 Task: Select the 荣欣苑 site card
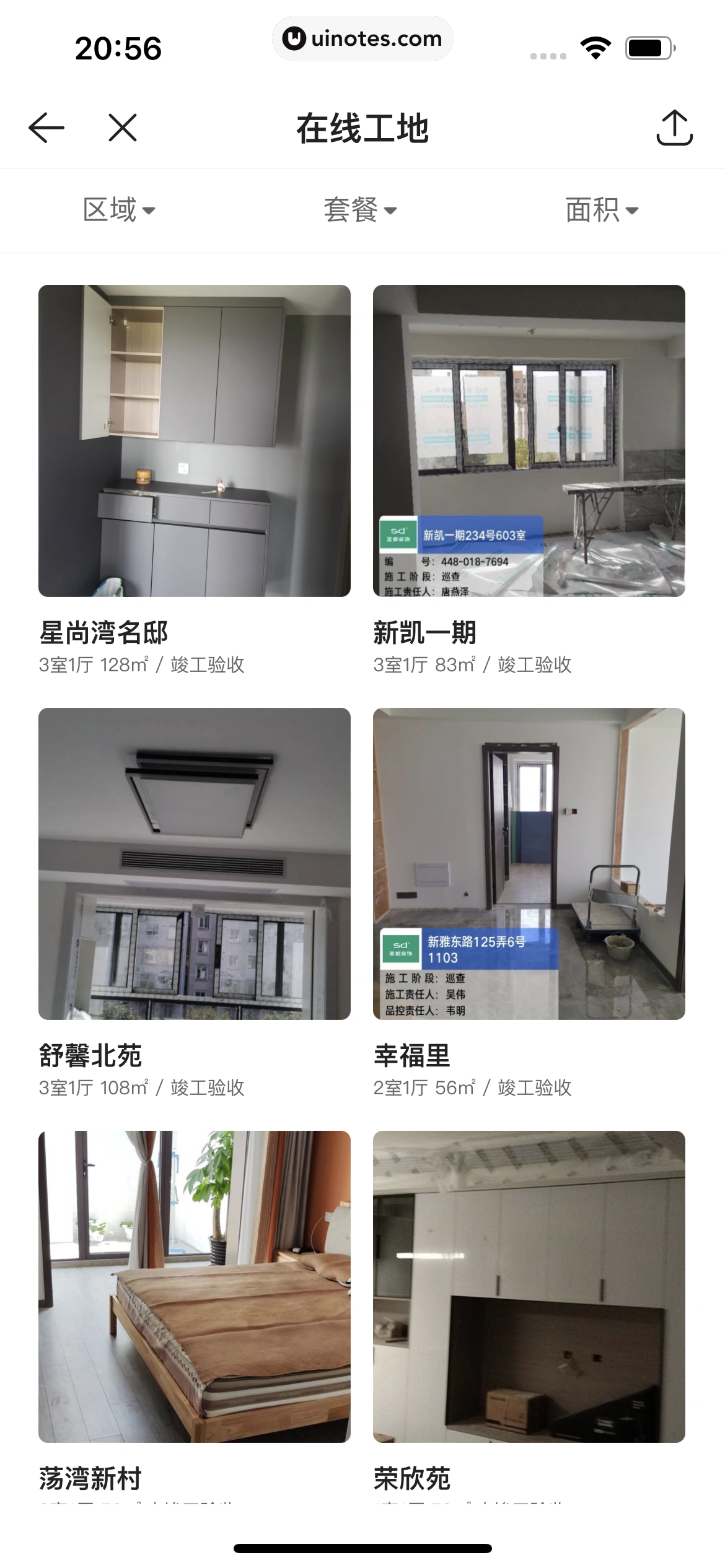point(529,1287)
